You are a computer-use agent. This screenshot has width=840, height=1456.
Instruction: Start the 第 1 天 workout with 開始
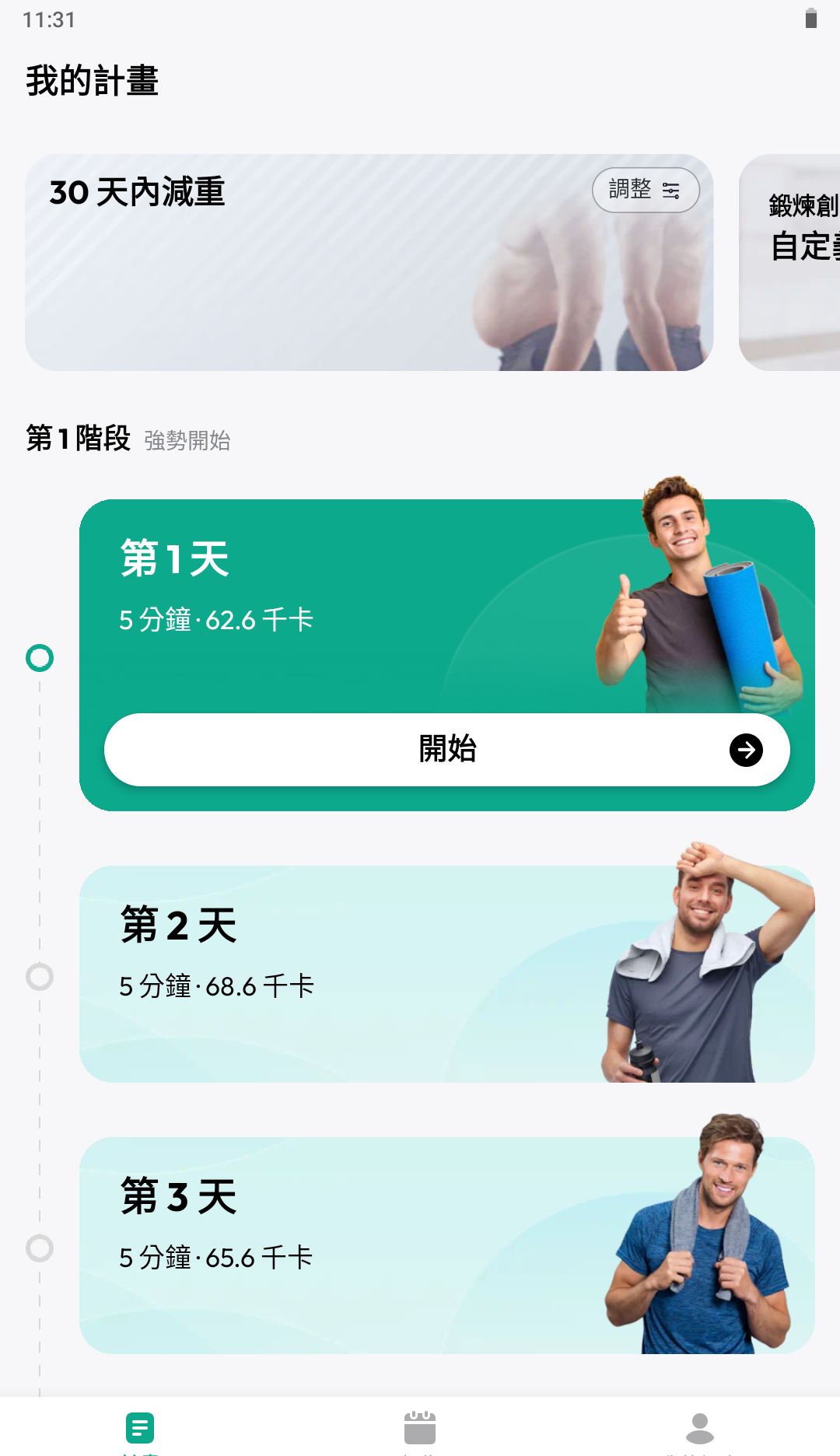tap(446, 750)
